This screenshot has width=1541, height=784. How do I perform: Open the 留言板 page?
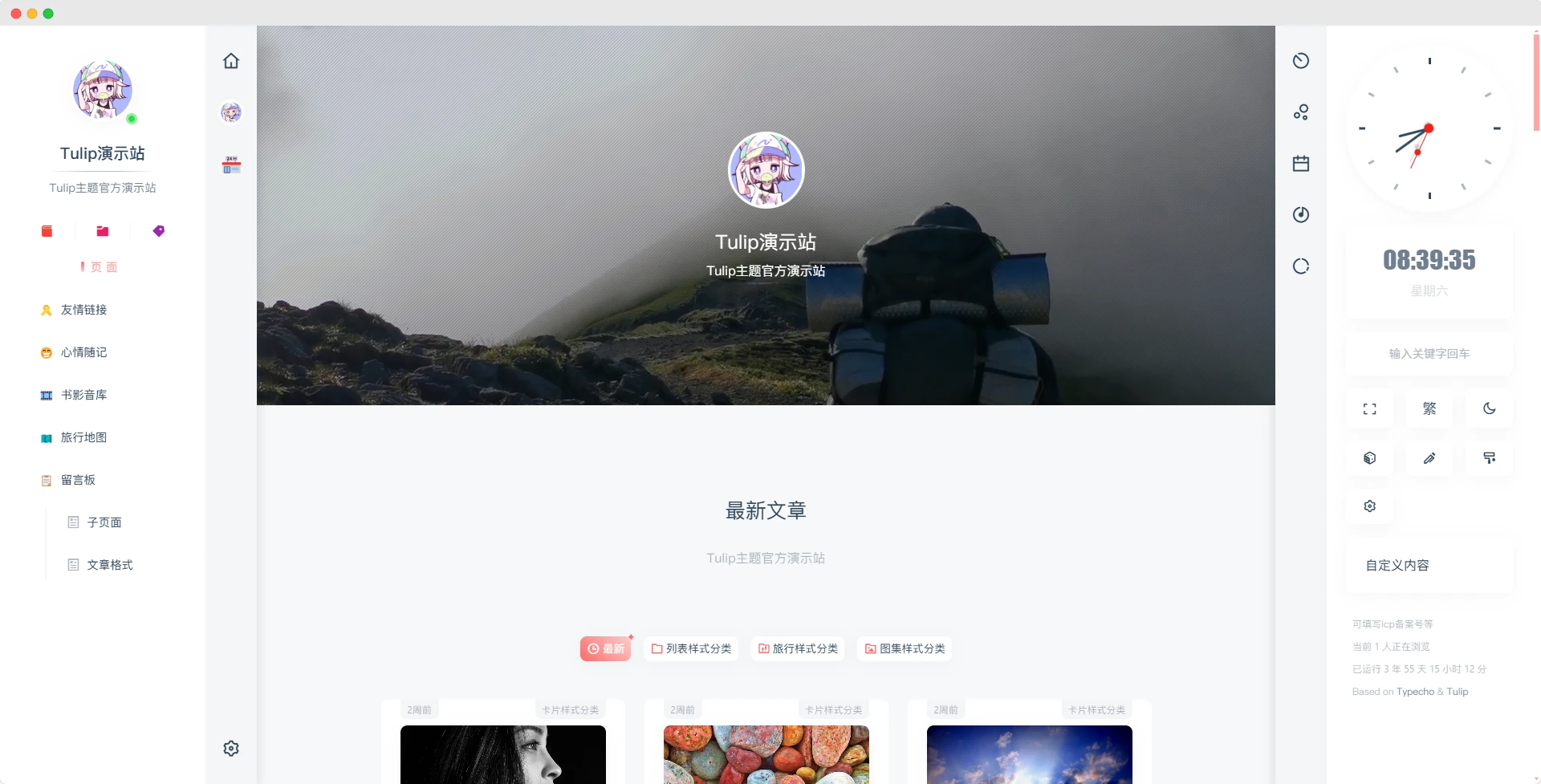tap(78, 480)
